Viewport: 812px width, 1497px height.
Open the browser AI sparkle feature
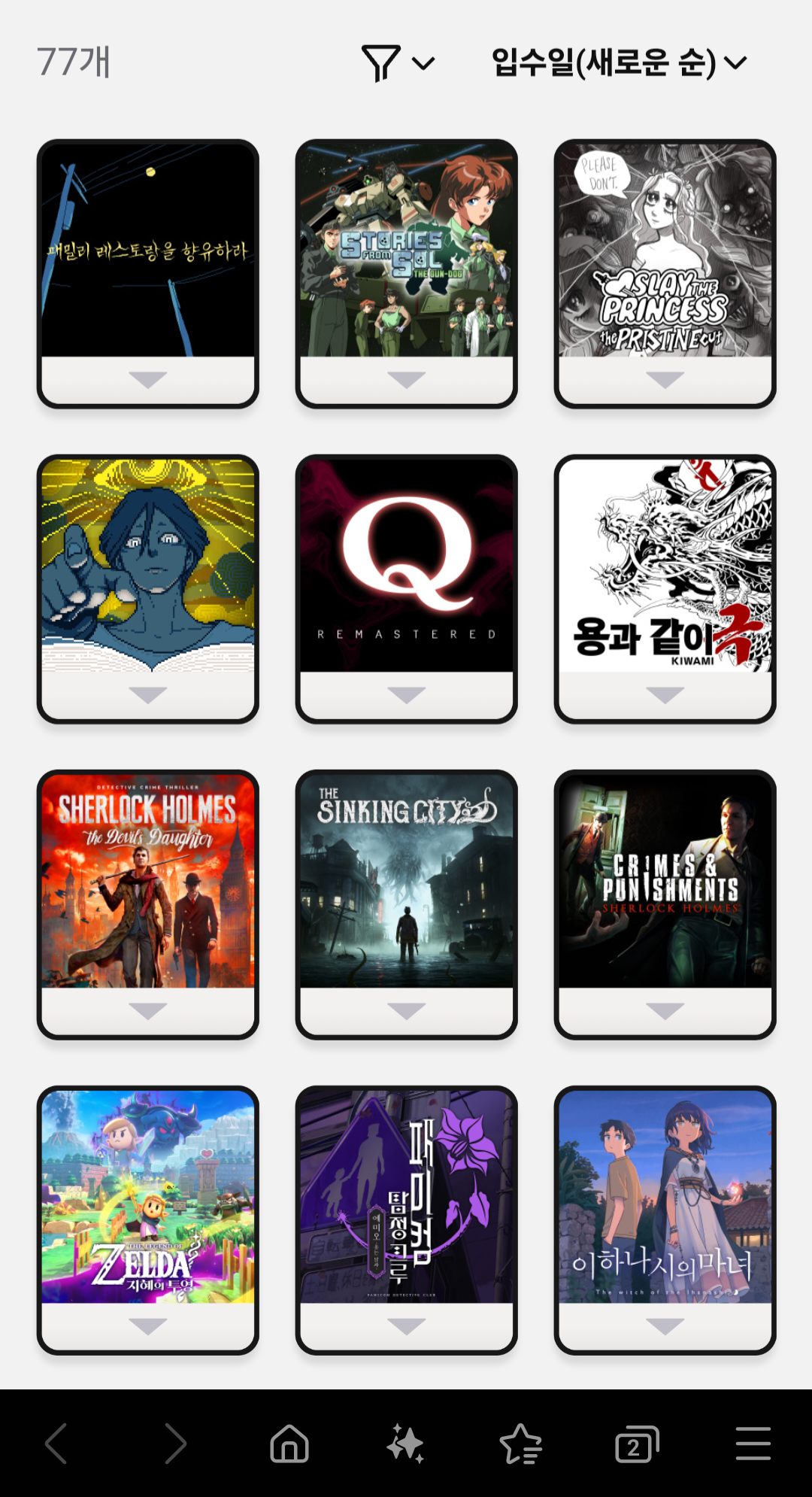pyautogui.click(x=405, y=1444)
